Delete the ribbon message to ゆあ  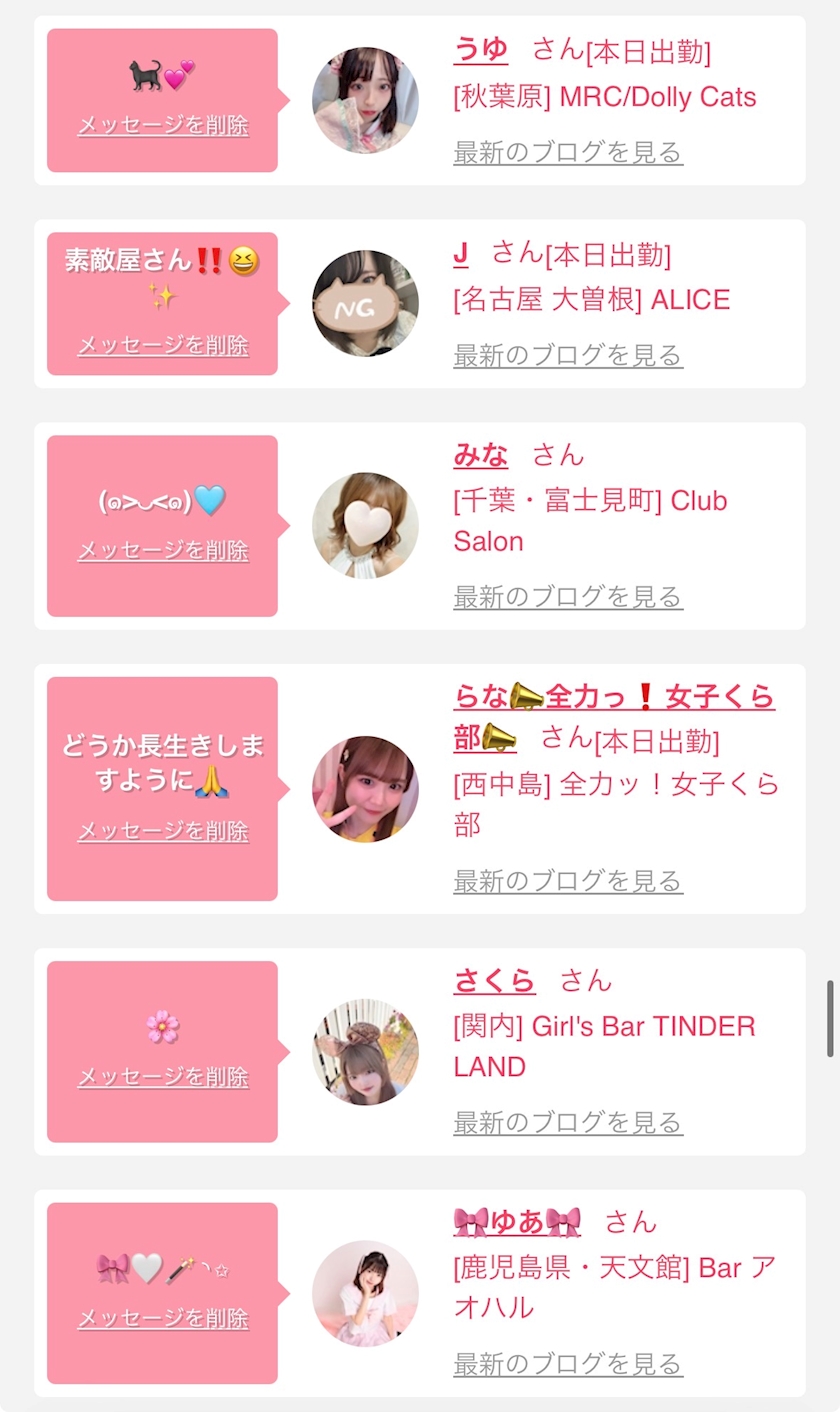coord(163,1320)
